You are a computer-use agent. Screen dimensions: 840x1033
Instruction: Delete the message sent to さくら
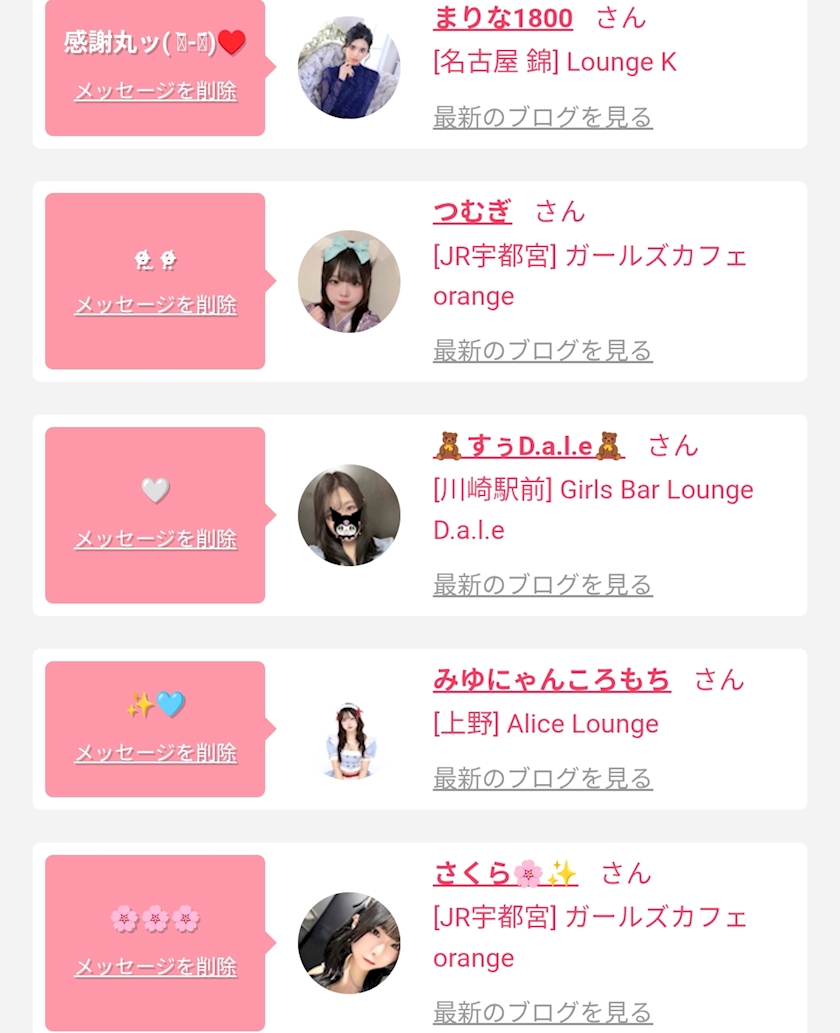click(x=155, y=966)
